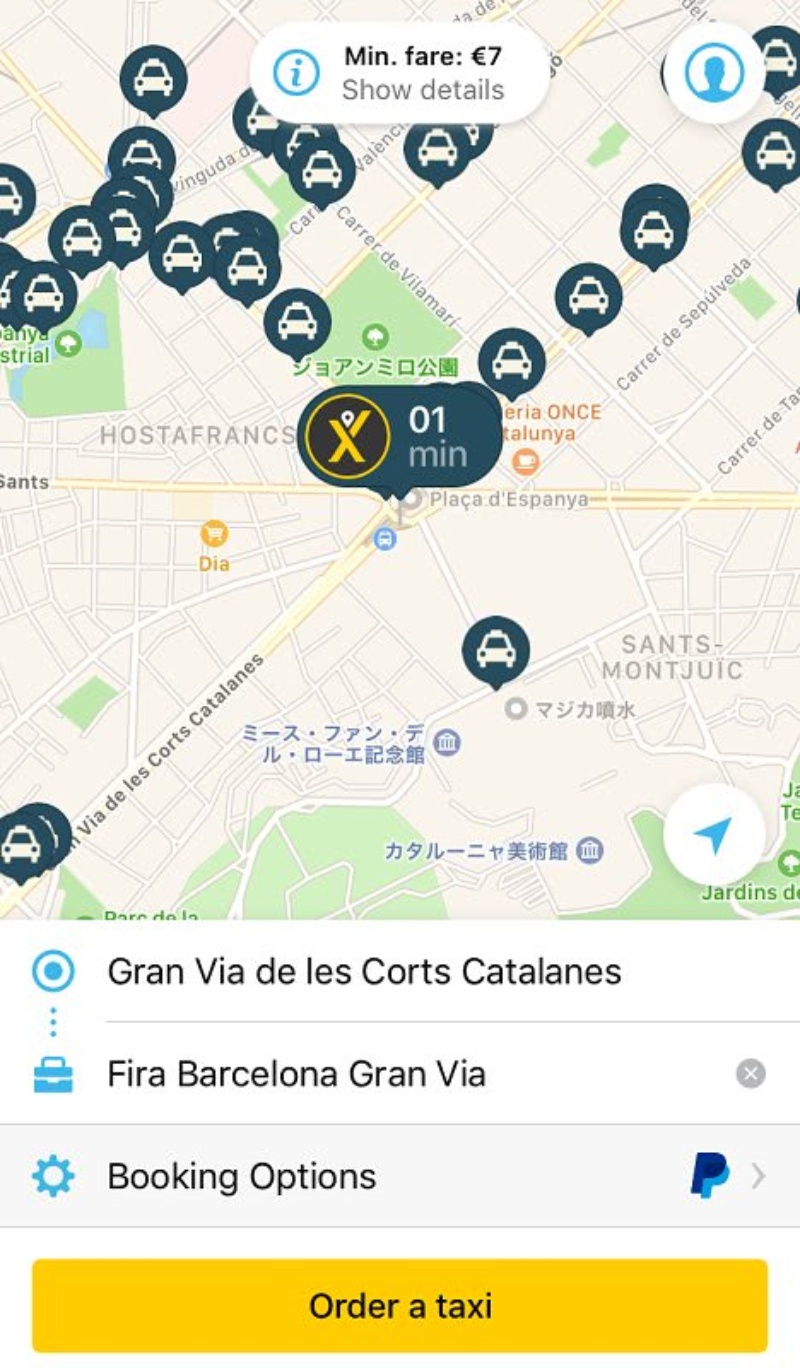The width and height of the screenshot is (800, 1368).
Task: Open Booking Options
Action: coord(242,1176)
